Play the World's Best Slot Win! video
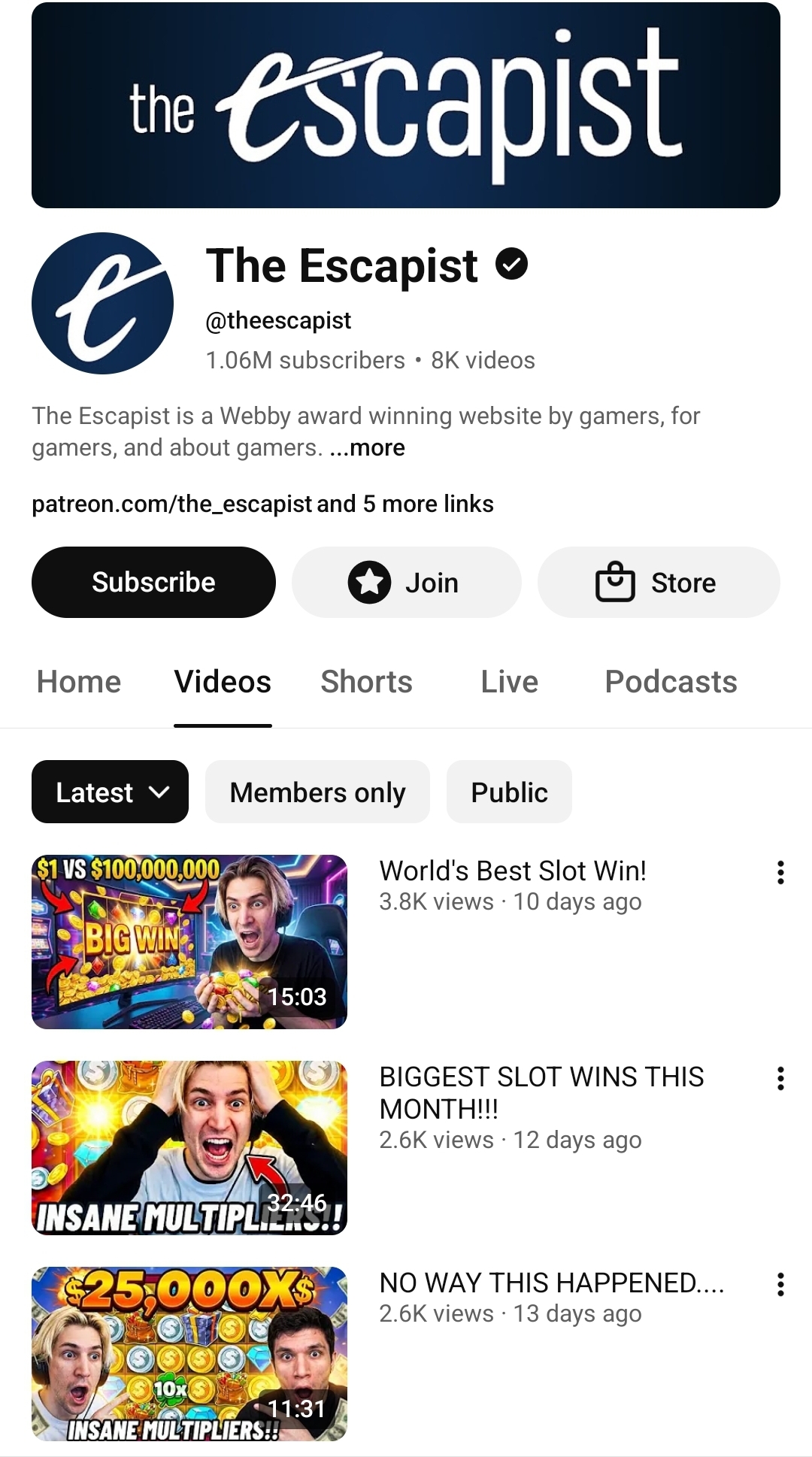This screenshot has height=1457, width=812. click(189, 941)
